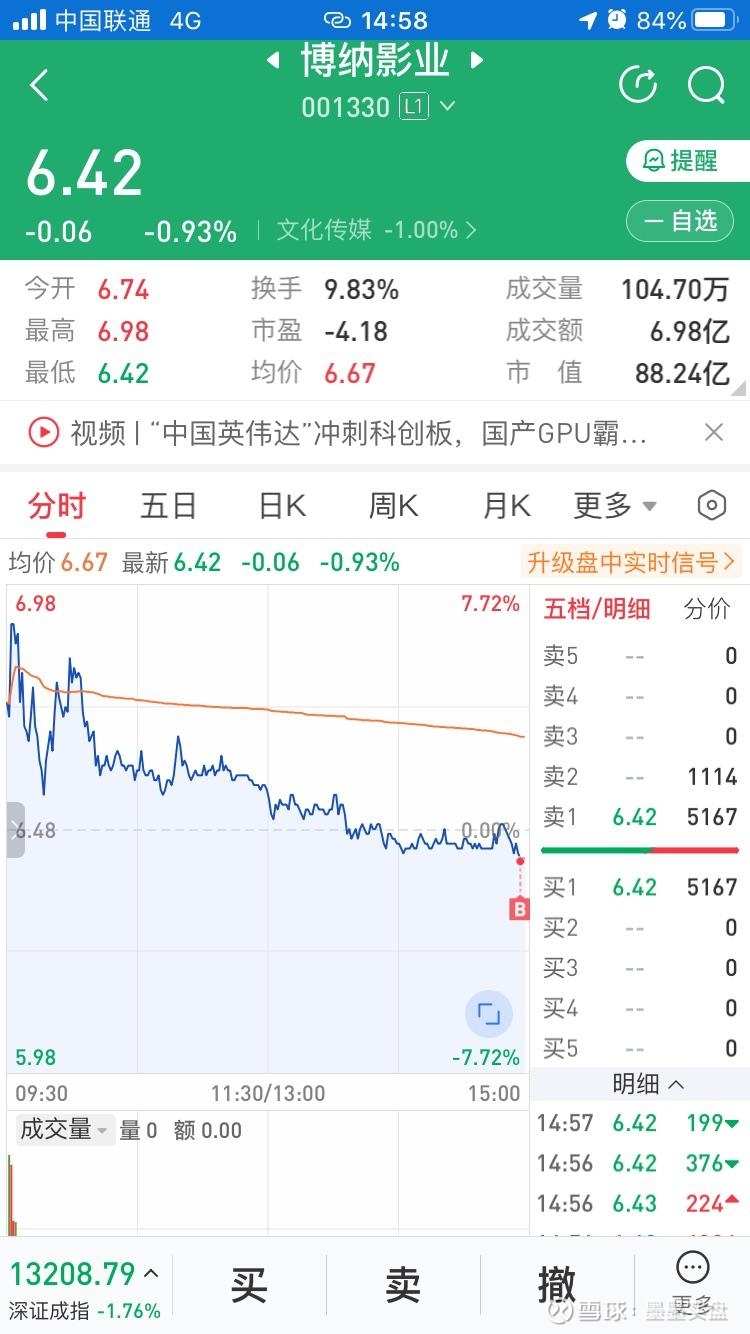Go back using the top-left arrow

[40, 86]
